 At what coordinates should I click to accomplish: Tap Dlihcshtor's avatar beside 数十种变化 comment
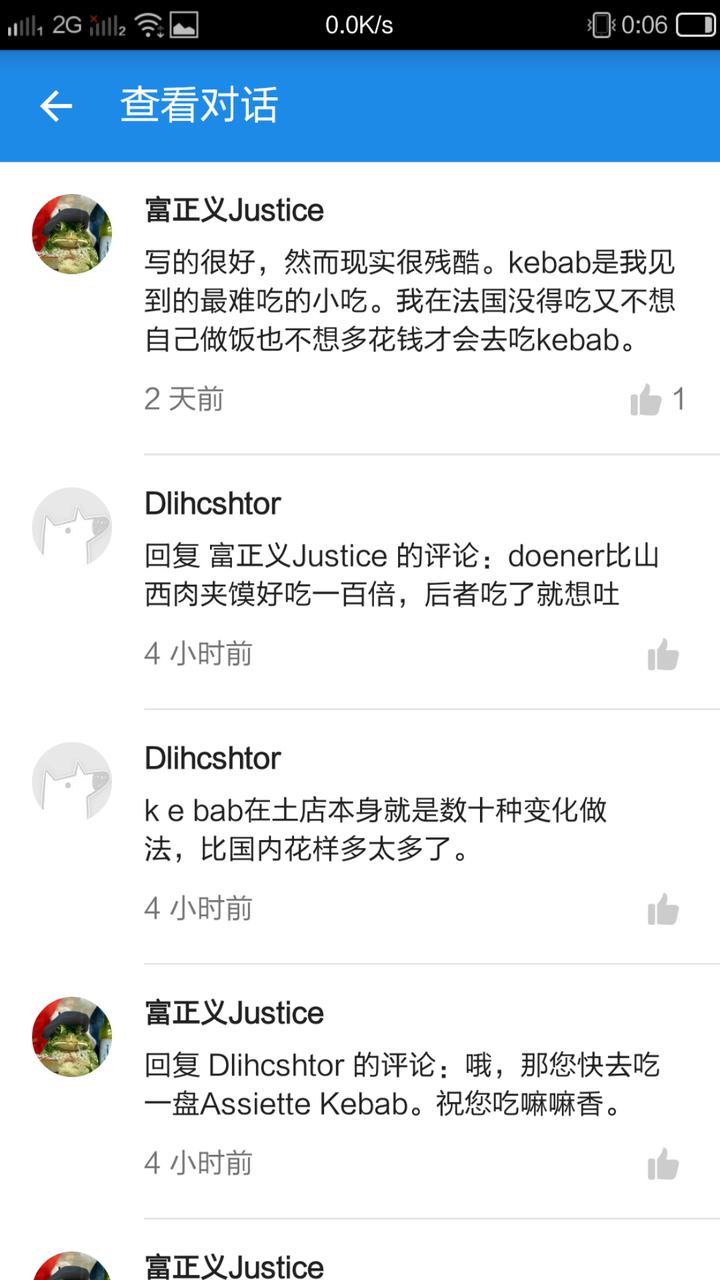(x=72, y=782)
